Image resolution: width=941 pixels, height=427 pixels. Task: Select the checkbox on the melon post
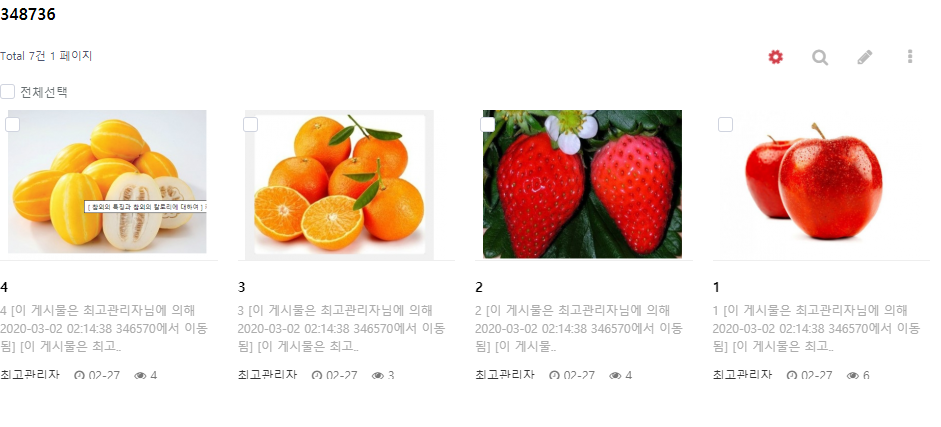pyautogui.click(x=13, y=124)
